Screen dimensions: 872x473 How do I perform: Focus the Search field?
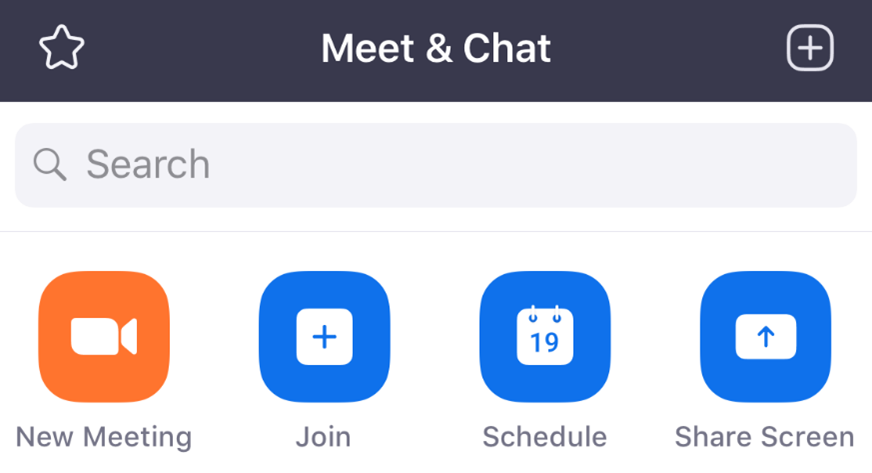pos(435,165)
